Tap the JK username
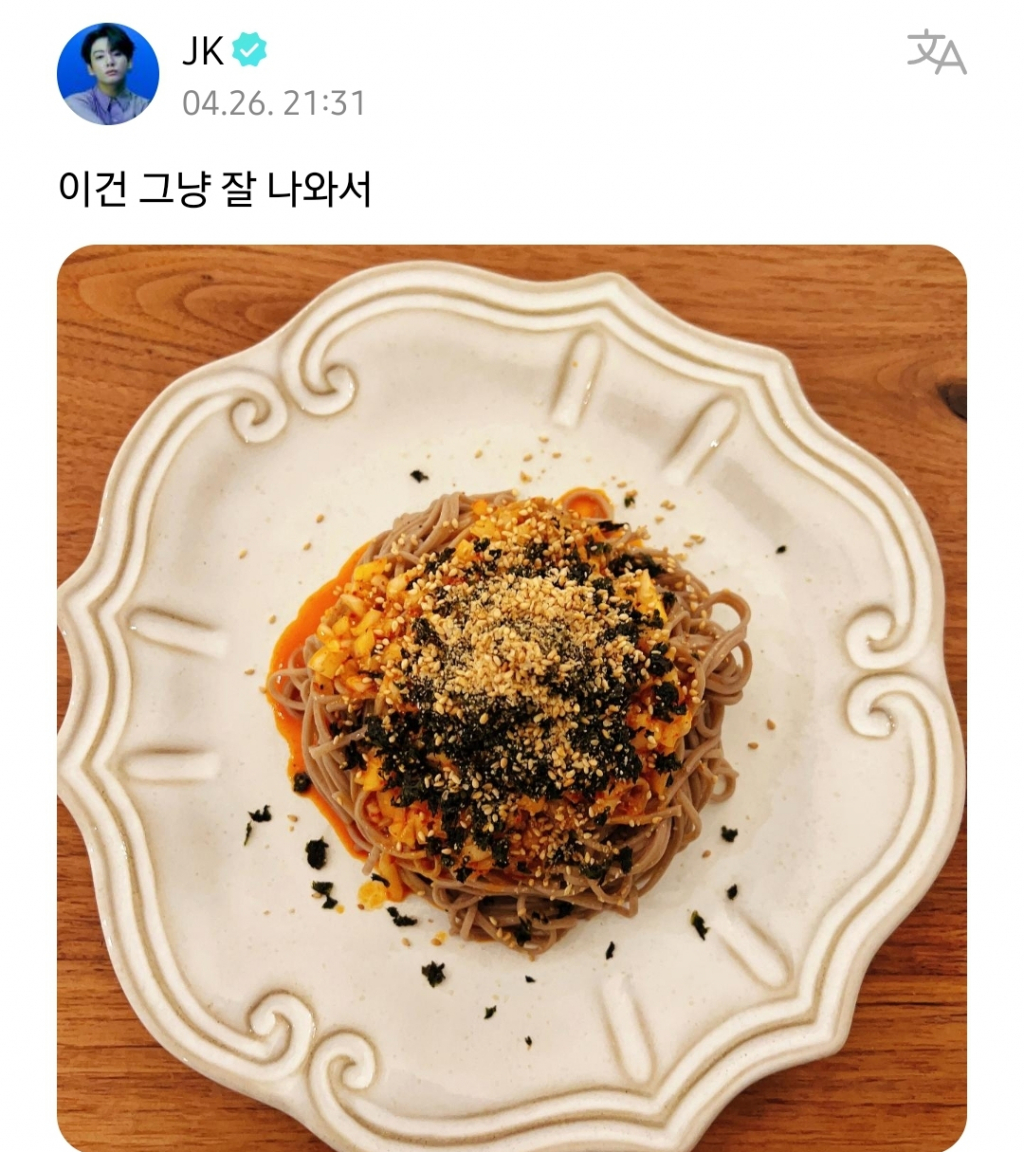 [x=203, y=52]
